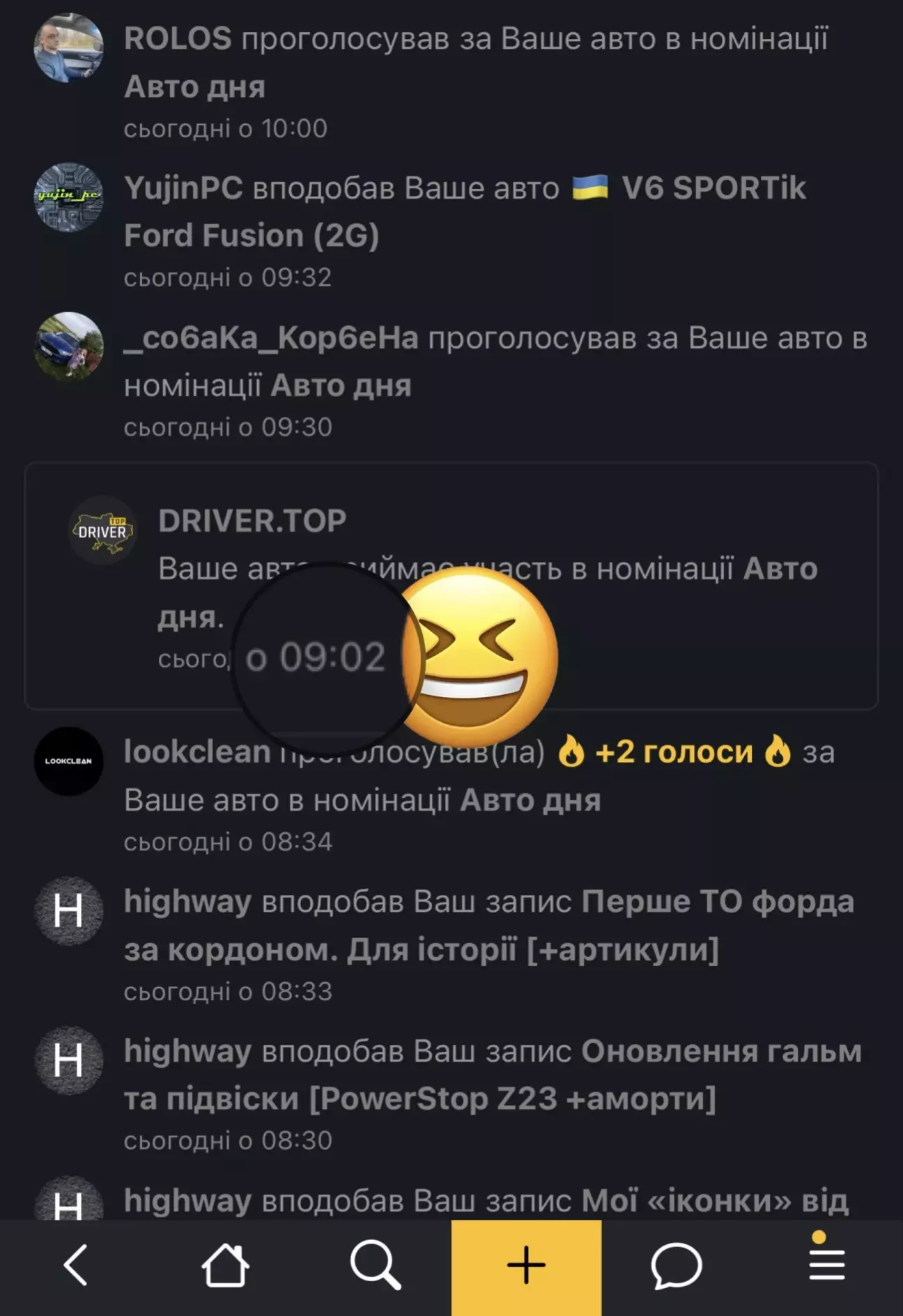
Task: Open the search tab
Action: [376, 1265]
